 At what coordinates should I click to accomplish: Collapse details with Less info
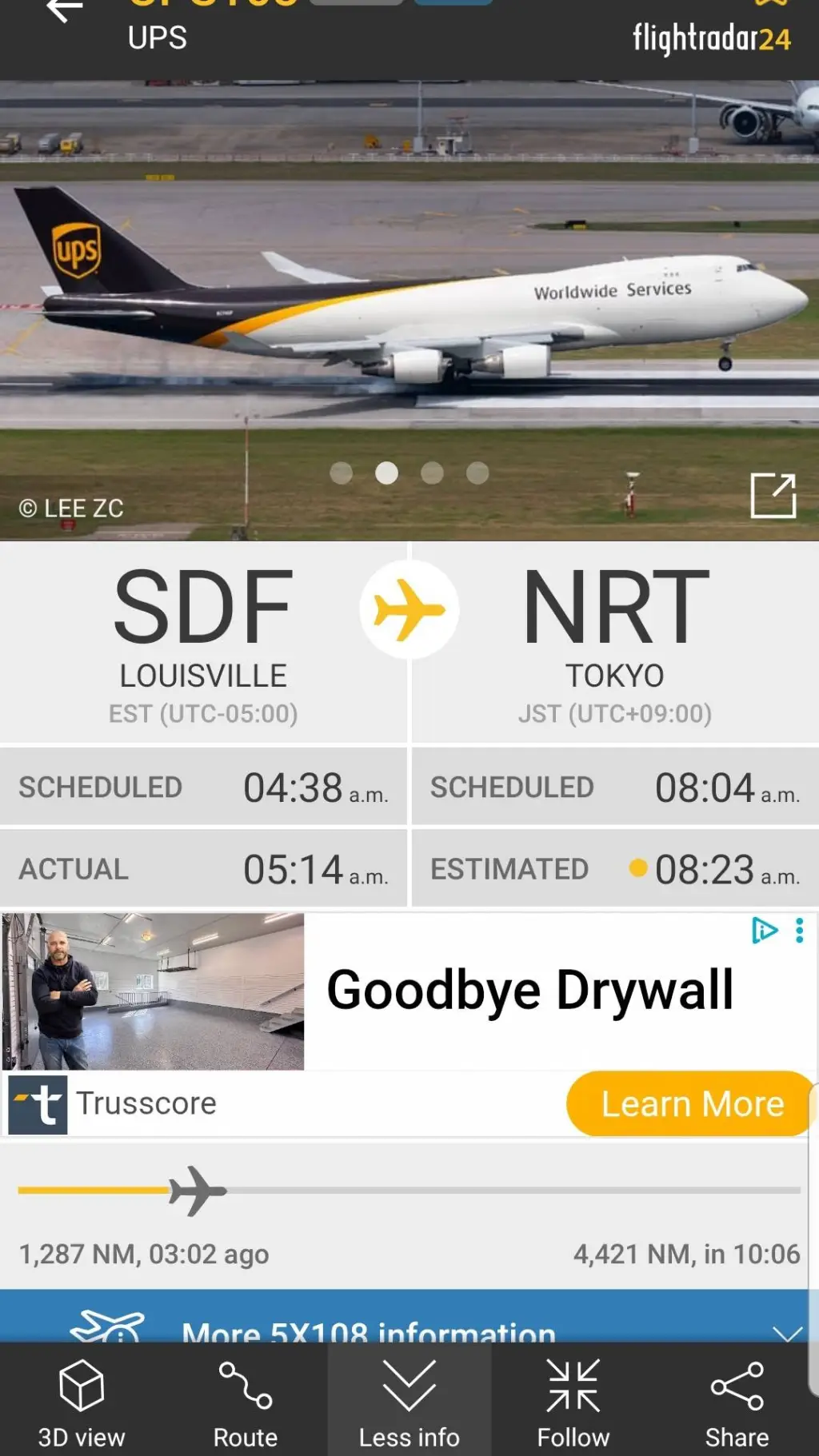409,1402
